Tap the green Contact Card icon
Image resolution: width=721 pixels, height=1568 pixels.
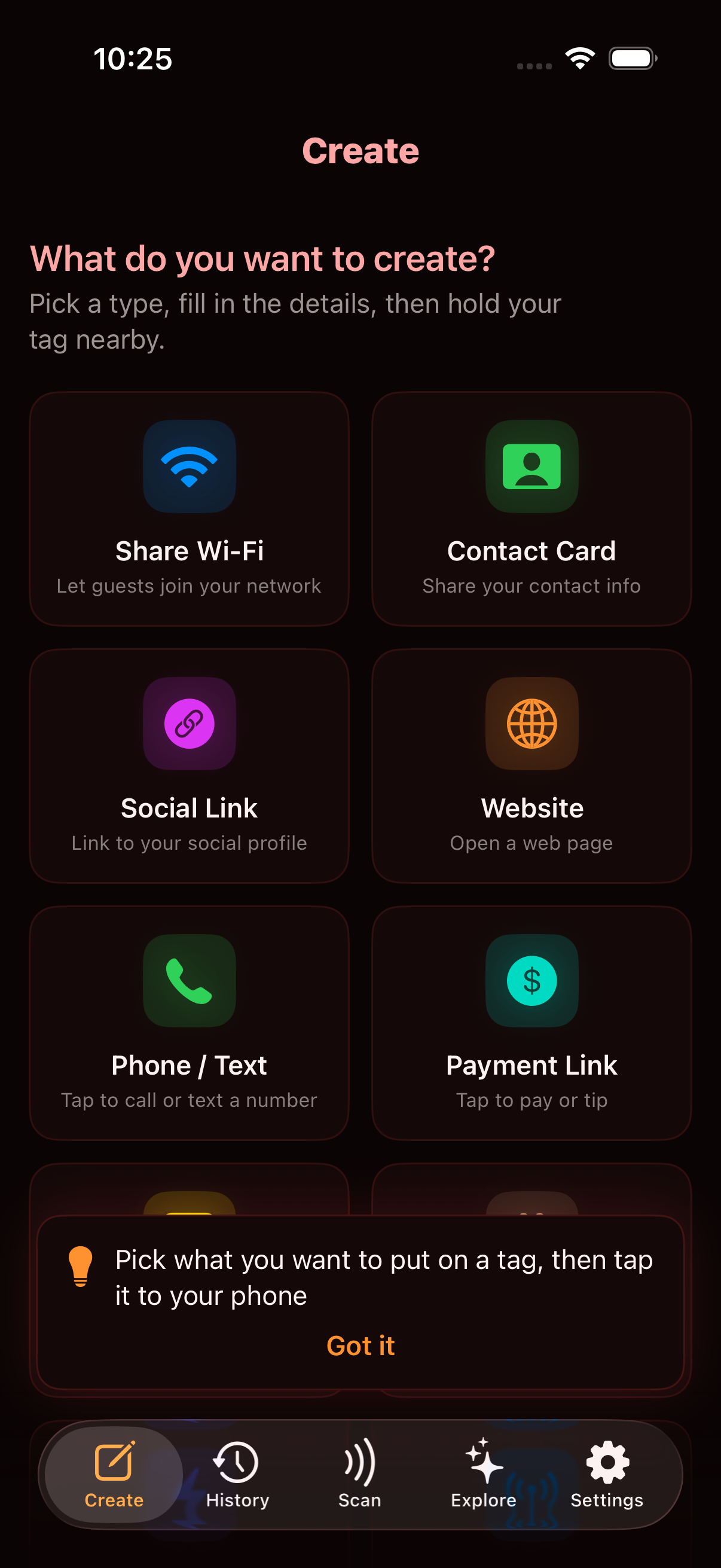tap(531, 466)
